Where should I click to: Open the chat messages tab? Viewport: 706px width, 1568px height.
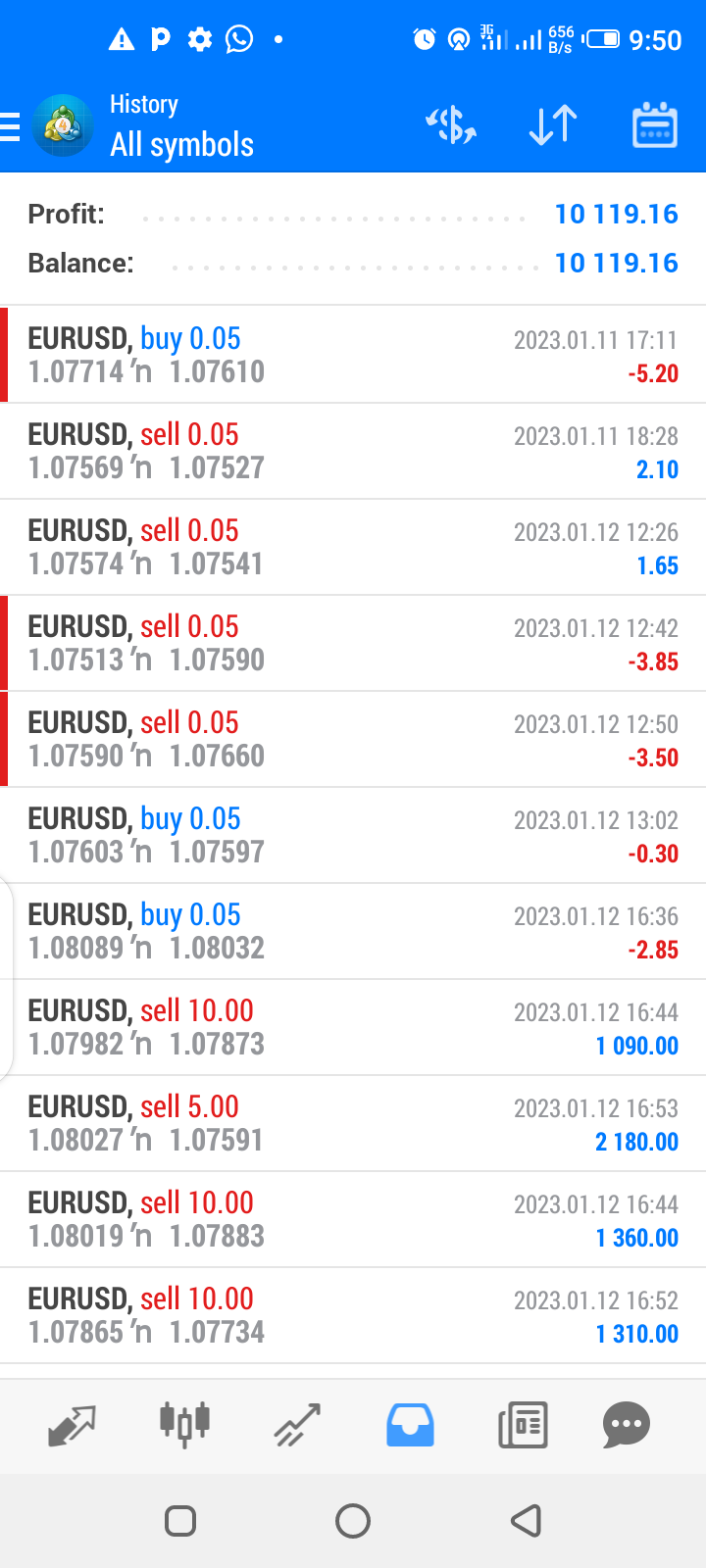[x=627, y=1425]
